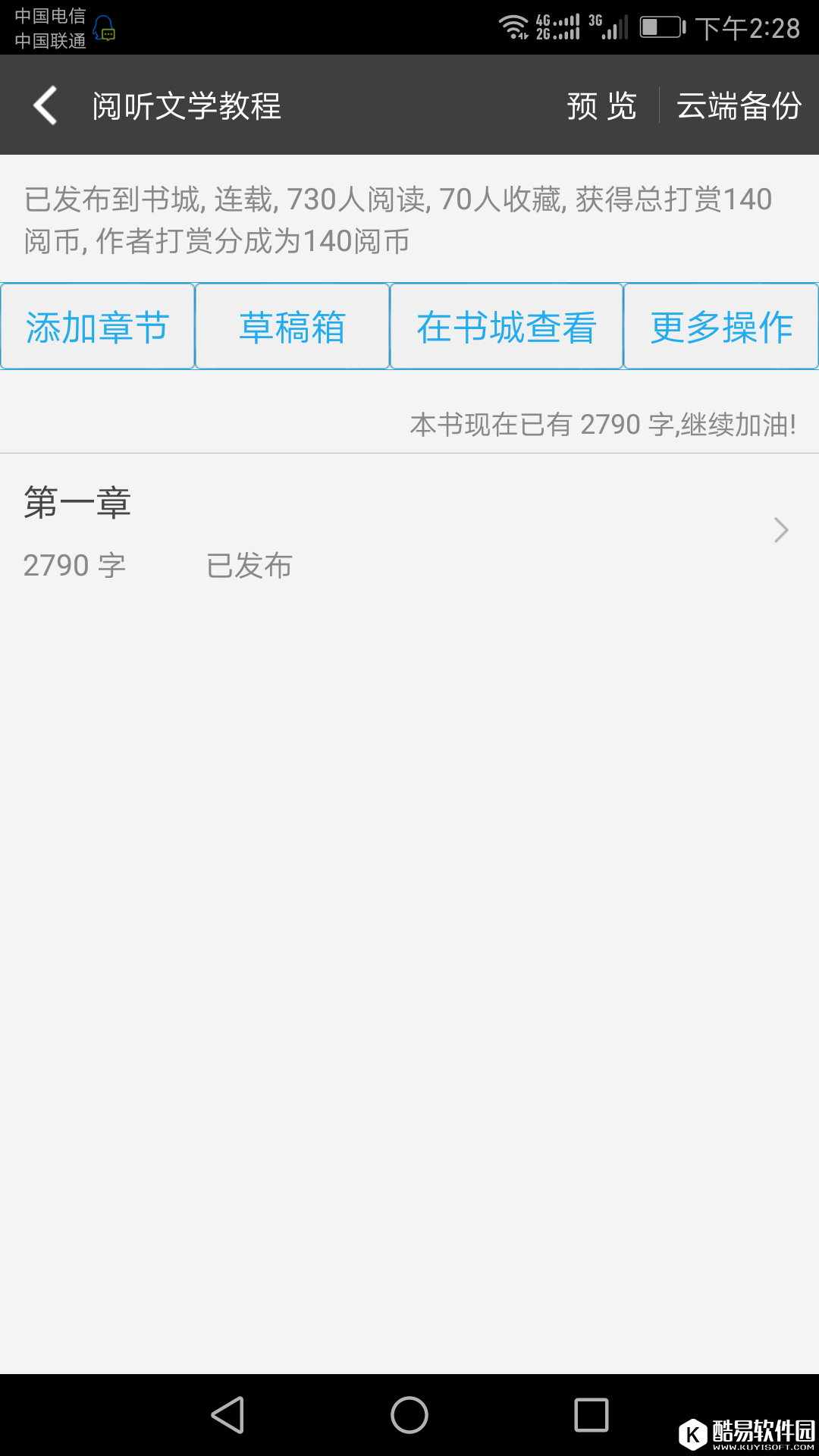Tap 添加章节 to add a chapter
819x1456 pixels.
97,326
